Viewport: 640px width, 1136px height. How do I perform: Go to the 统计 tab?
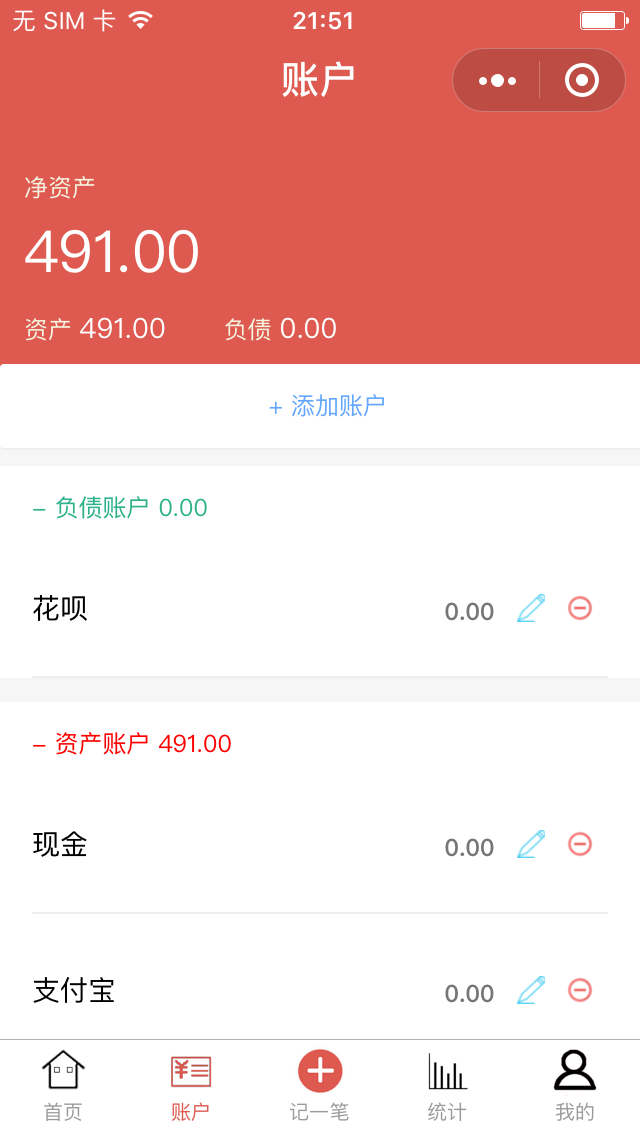point(447,1087)
